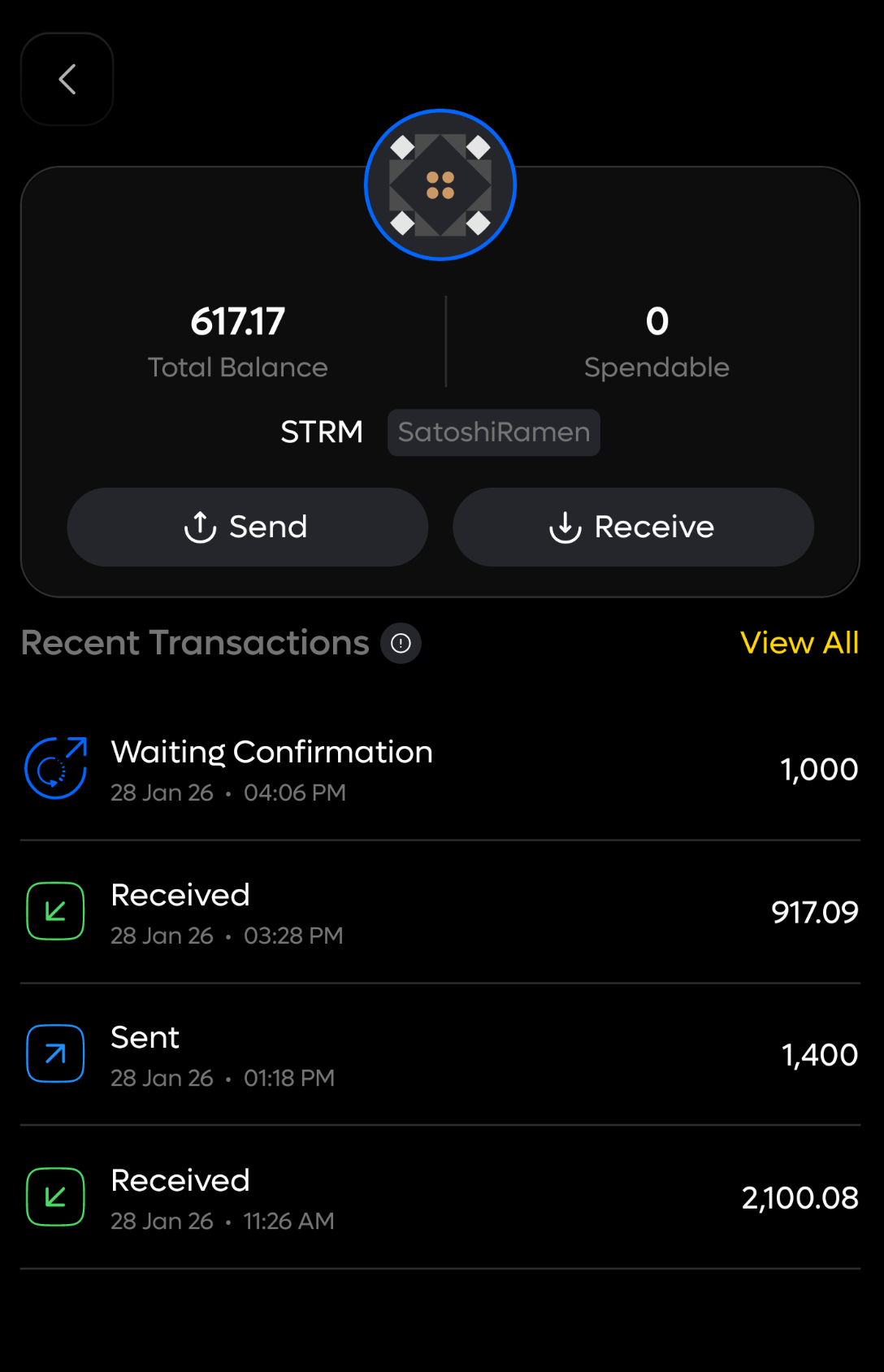The image size is (884, 1372).
Task: Open the Sent 1,400 transaction
Action: 440,1055
